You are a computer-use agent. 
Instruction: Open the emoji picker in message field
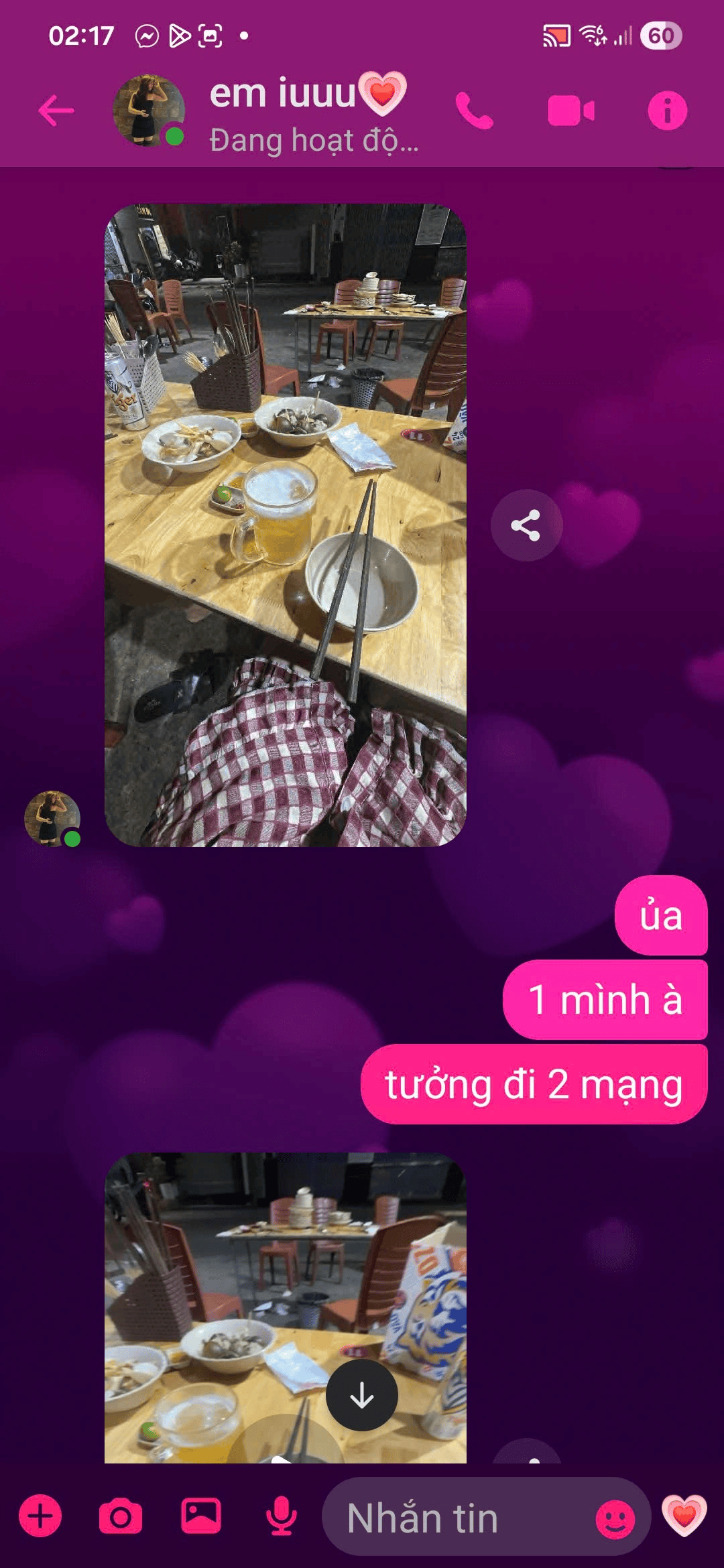(615, 1518)
